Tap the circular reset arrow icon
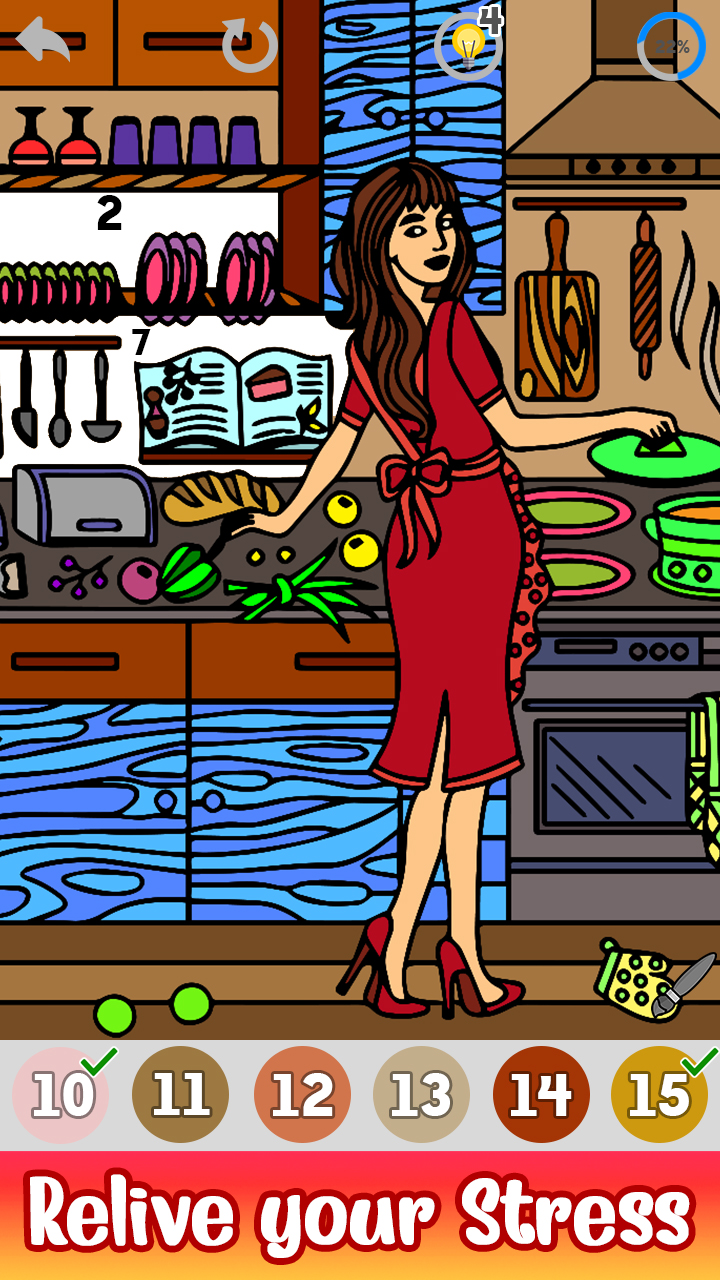 point(249,45)
